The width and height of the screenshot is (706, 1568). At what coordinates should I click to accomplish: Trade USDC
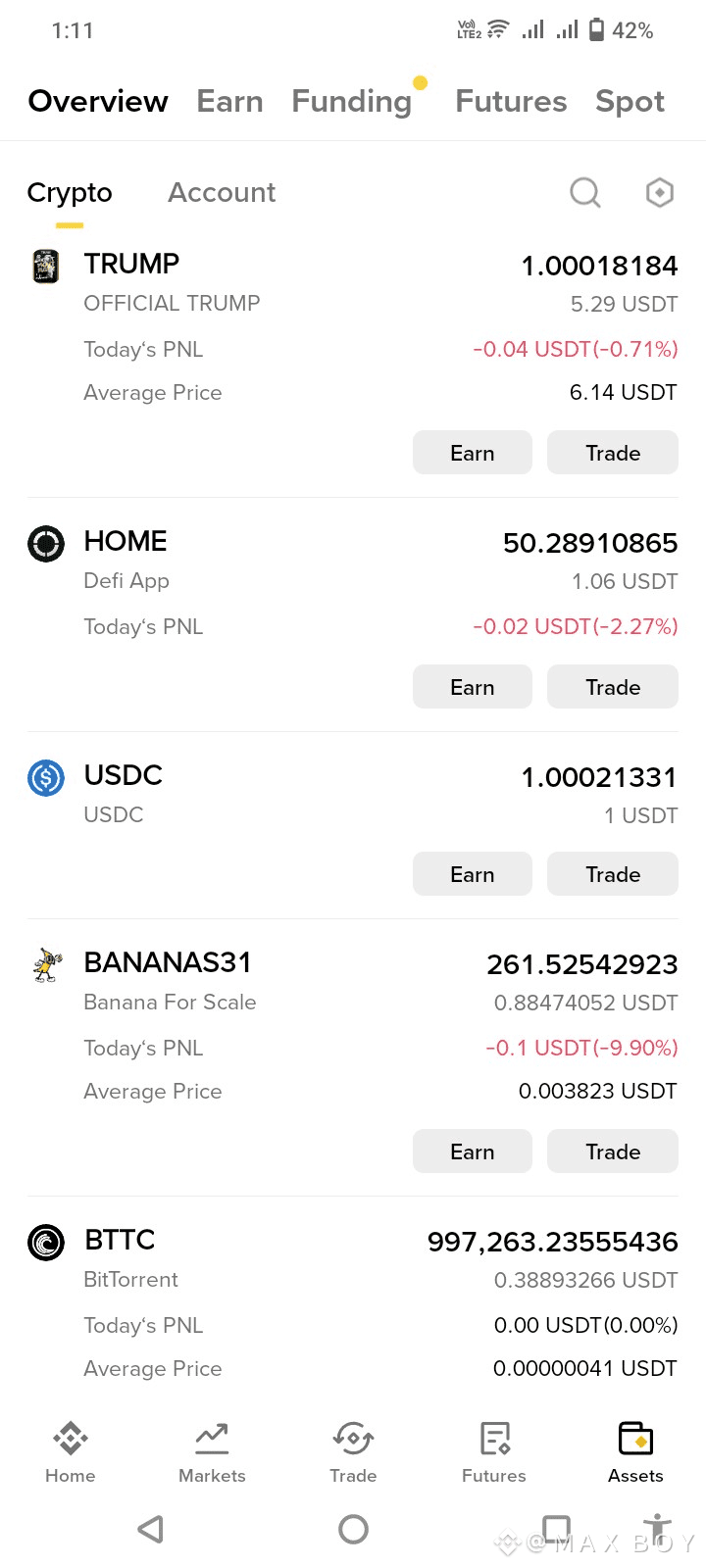pyautogui.click(x=612, y=874)
